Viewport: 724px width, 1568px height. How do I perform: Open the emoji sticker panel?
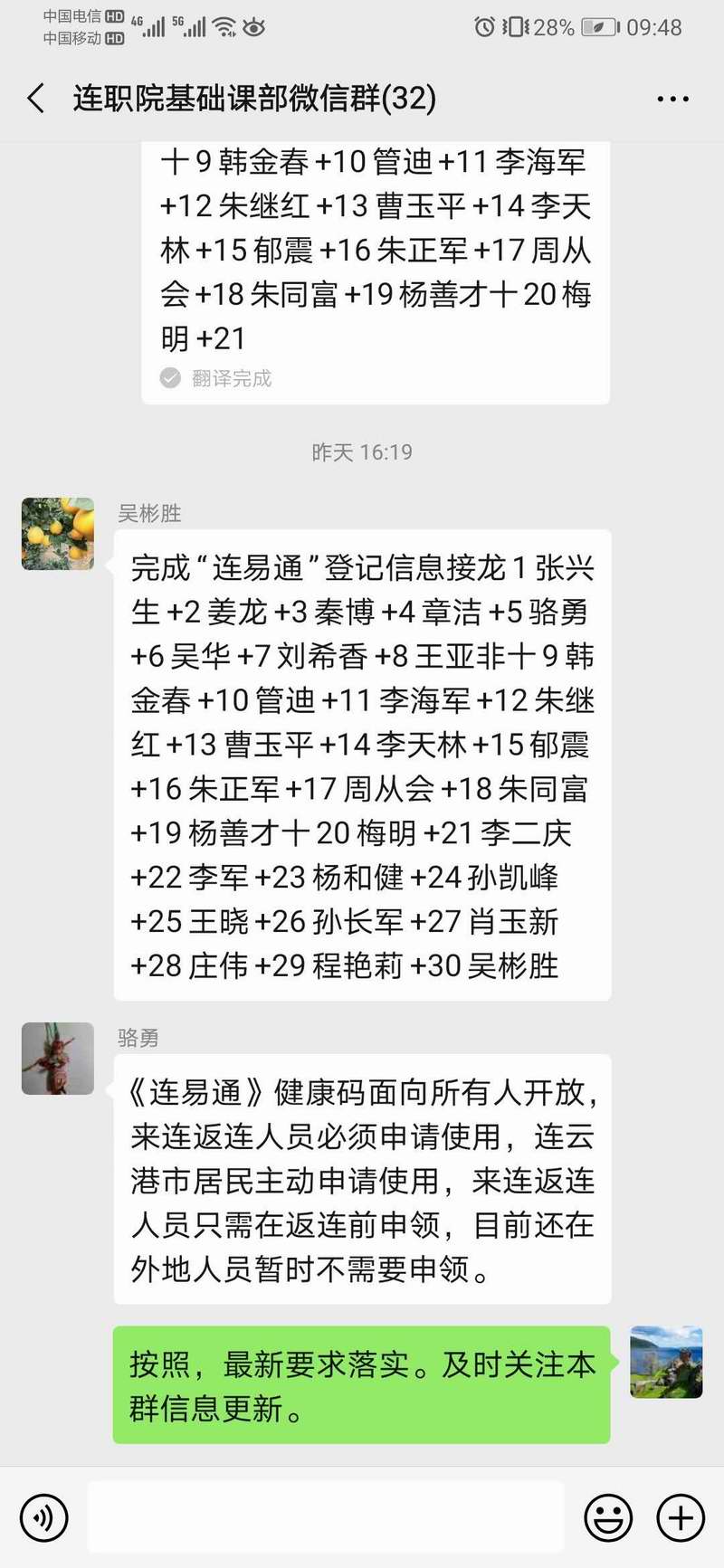pos(608,1517)
